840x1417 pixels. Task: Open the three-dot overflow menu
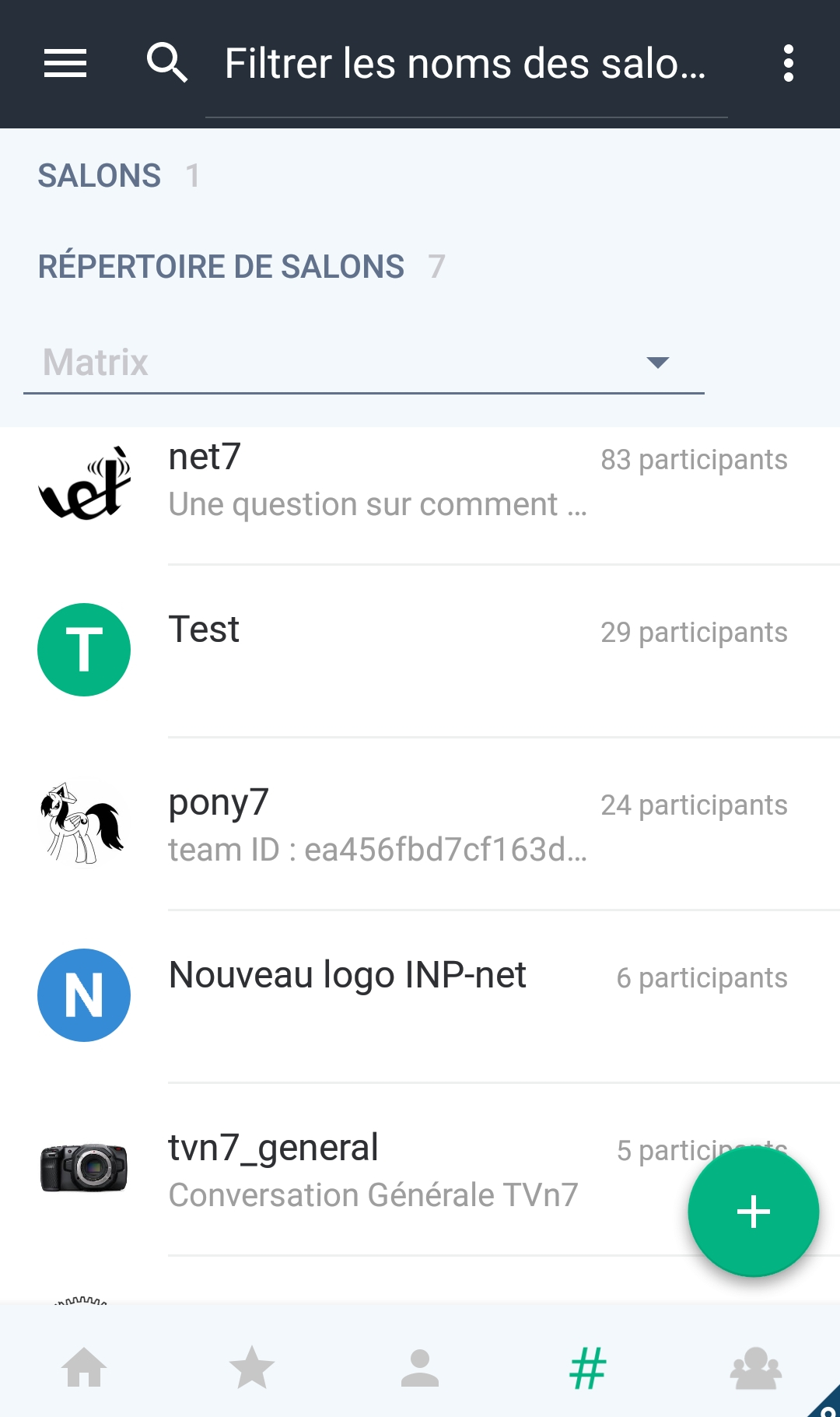pos(788,63)
